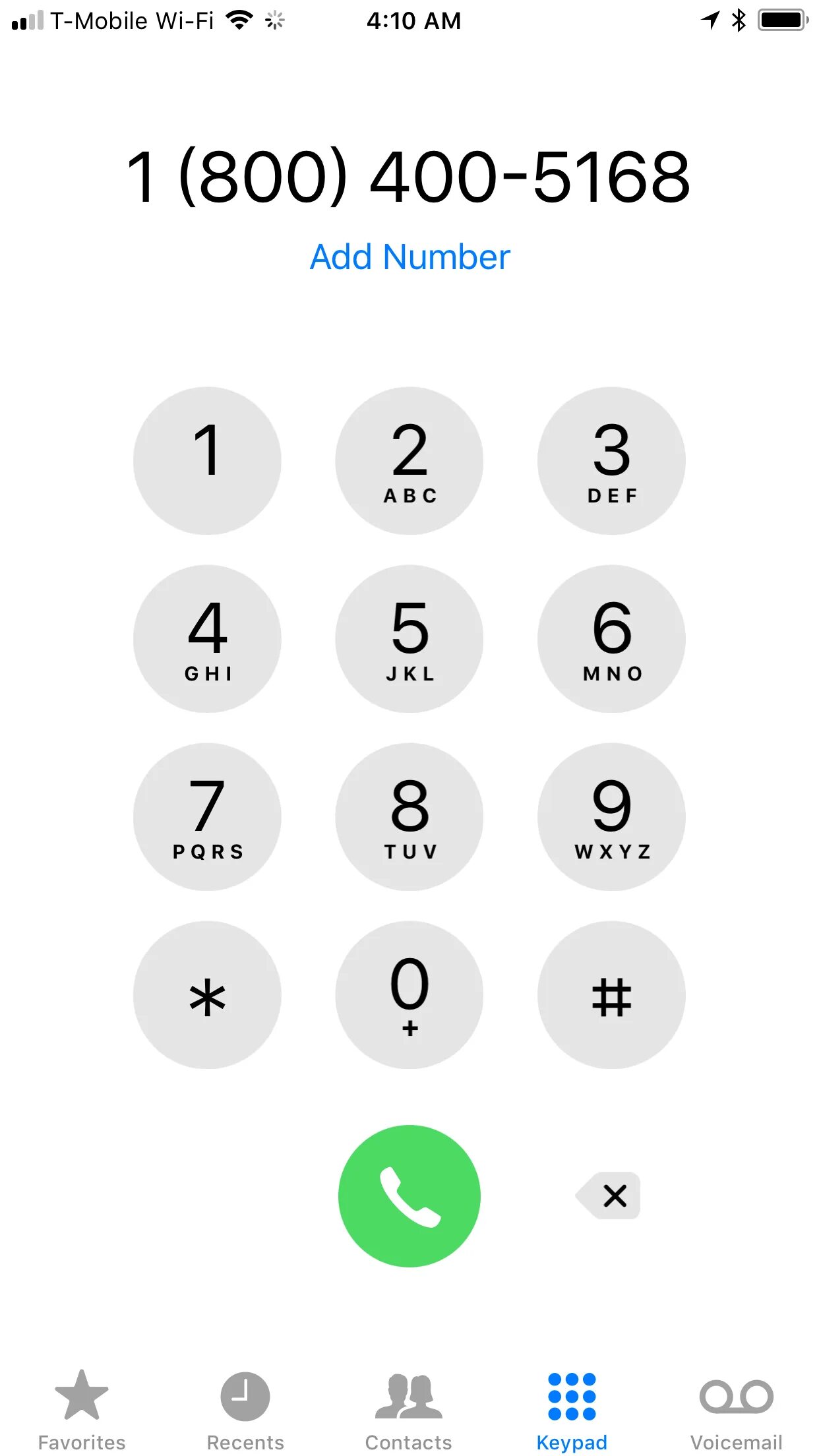
Task: Tap the 7 PQRS key
Action: 207,816
